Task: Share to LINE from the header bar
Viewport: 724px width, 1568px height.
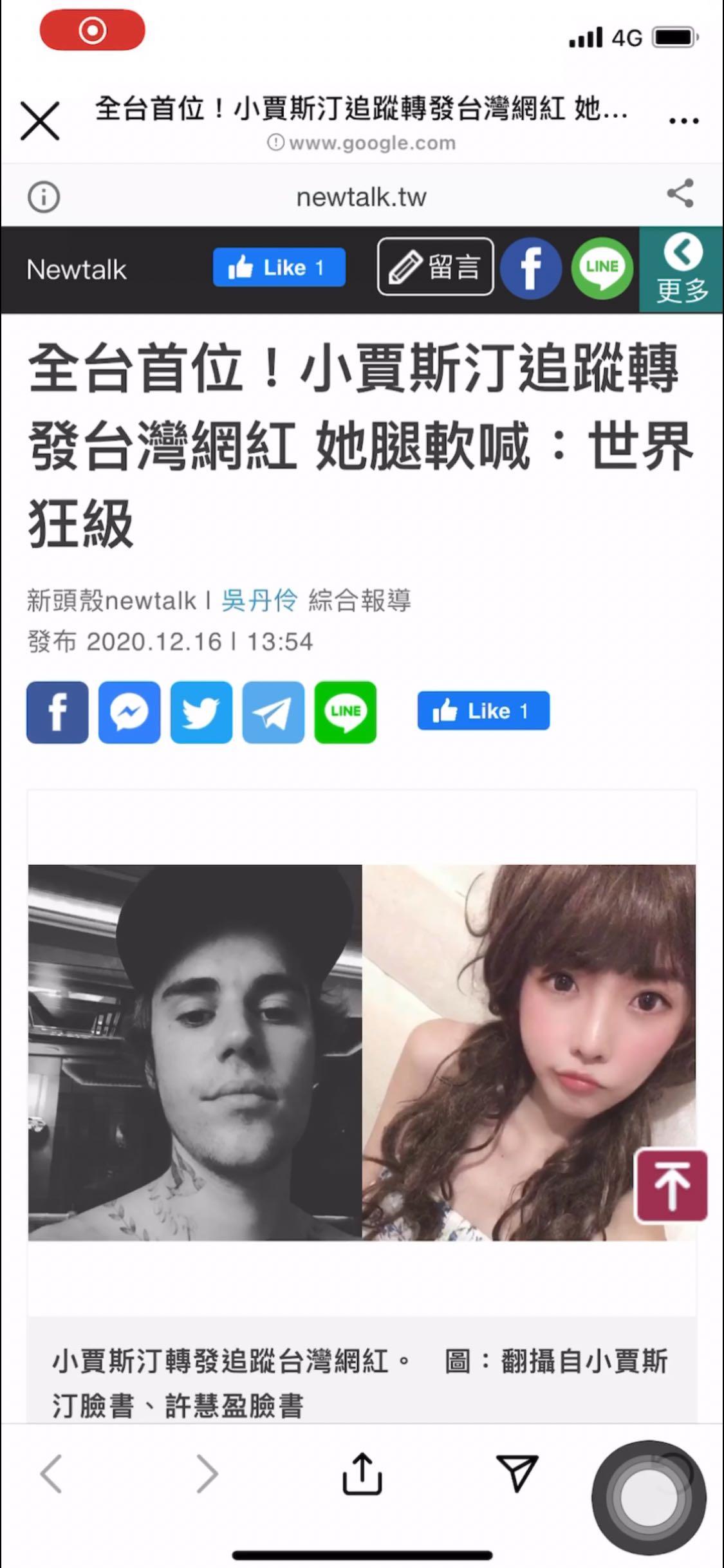Action: [x=602, y=268]
